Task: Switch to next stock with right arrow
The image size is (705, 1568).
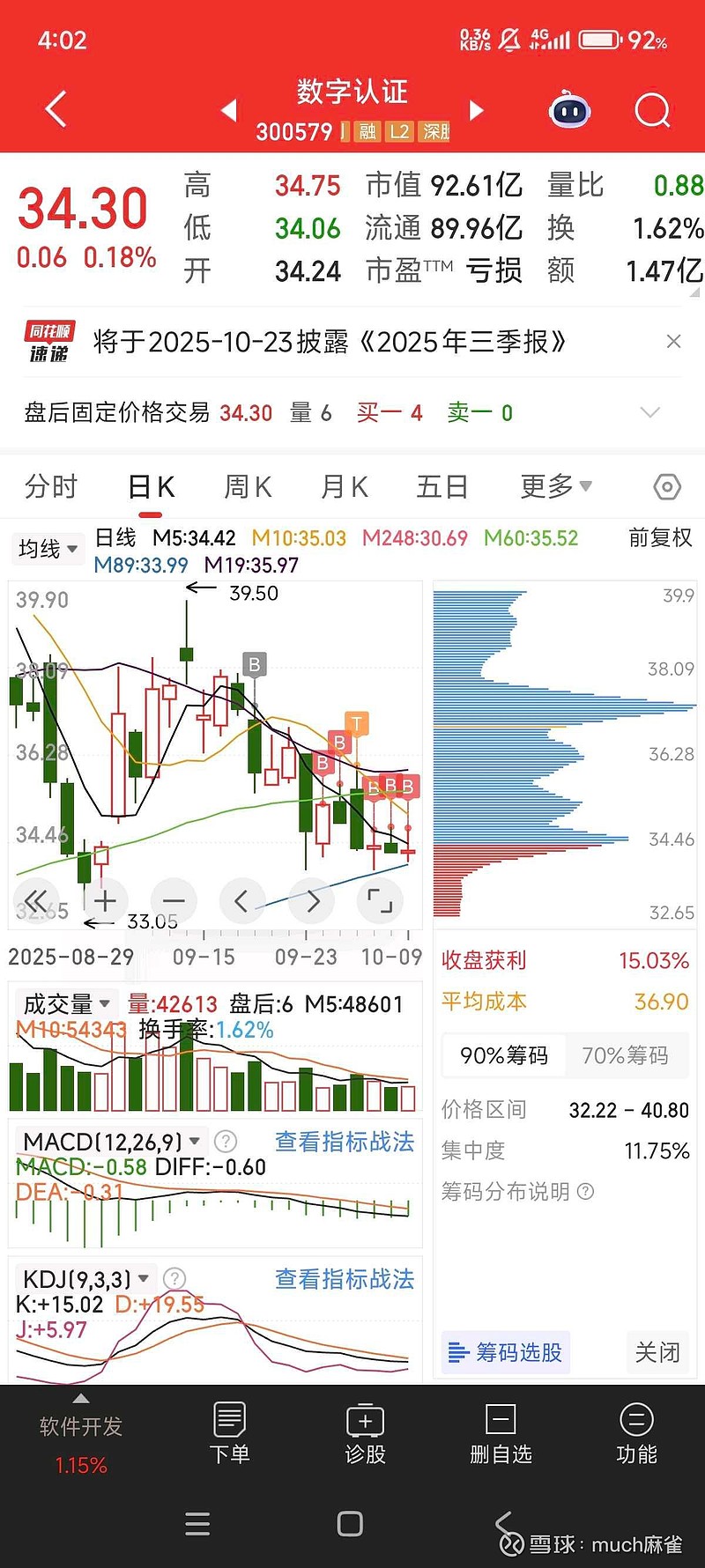Action: pyautogui.click(x=477, y=110)
